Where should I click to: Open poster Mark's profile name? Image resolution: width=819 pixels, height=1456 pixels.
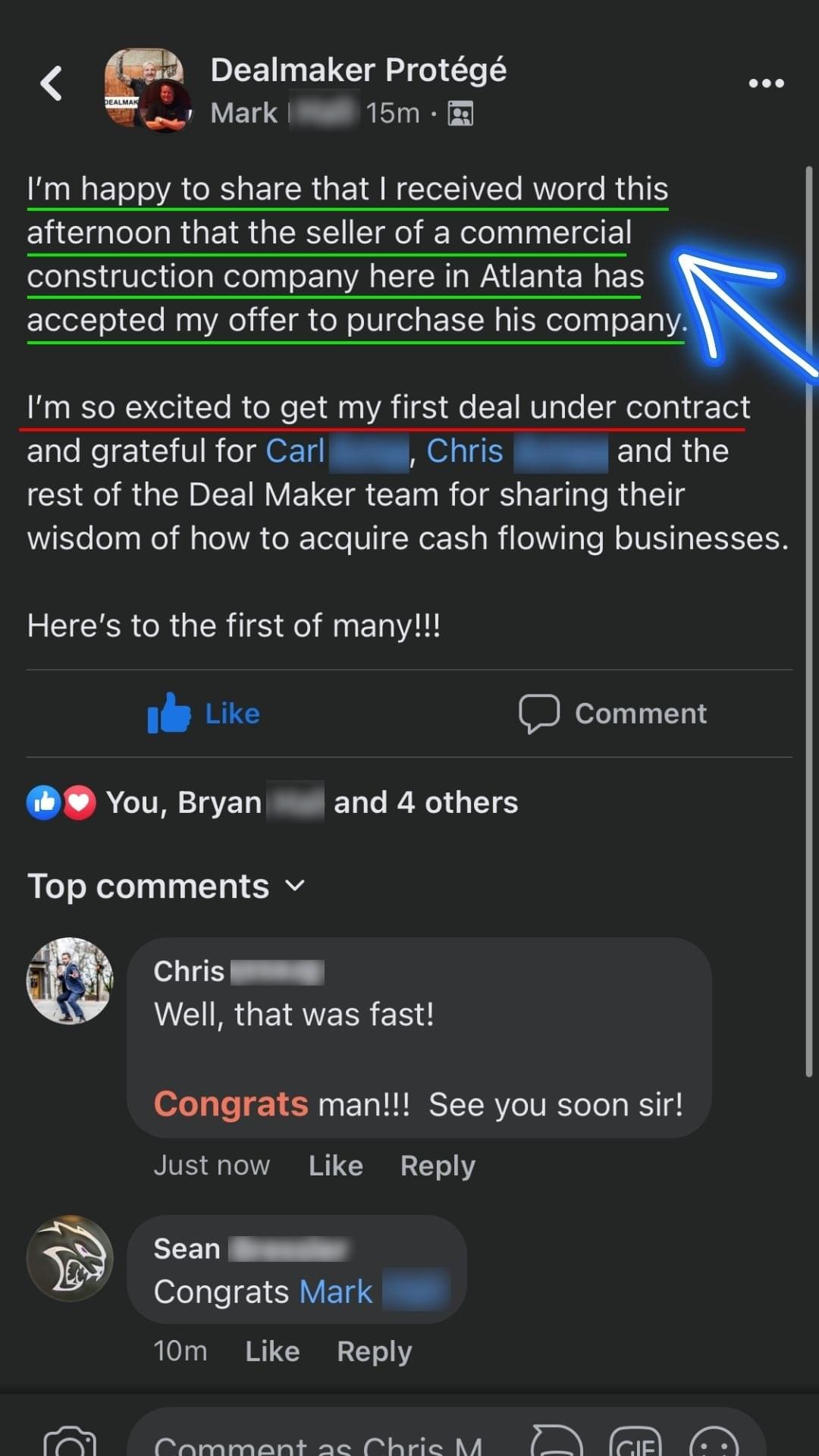tap(244, 113)
